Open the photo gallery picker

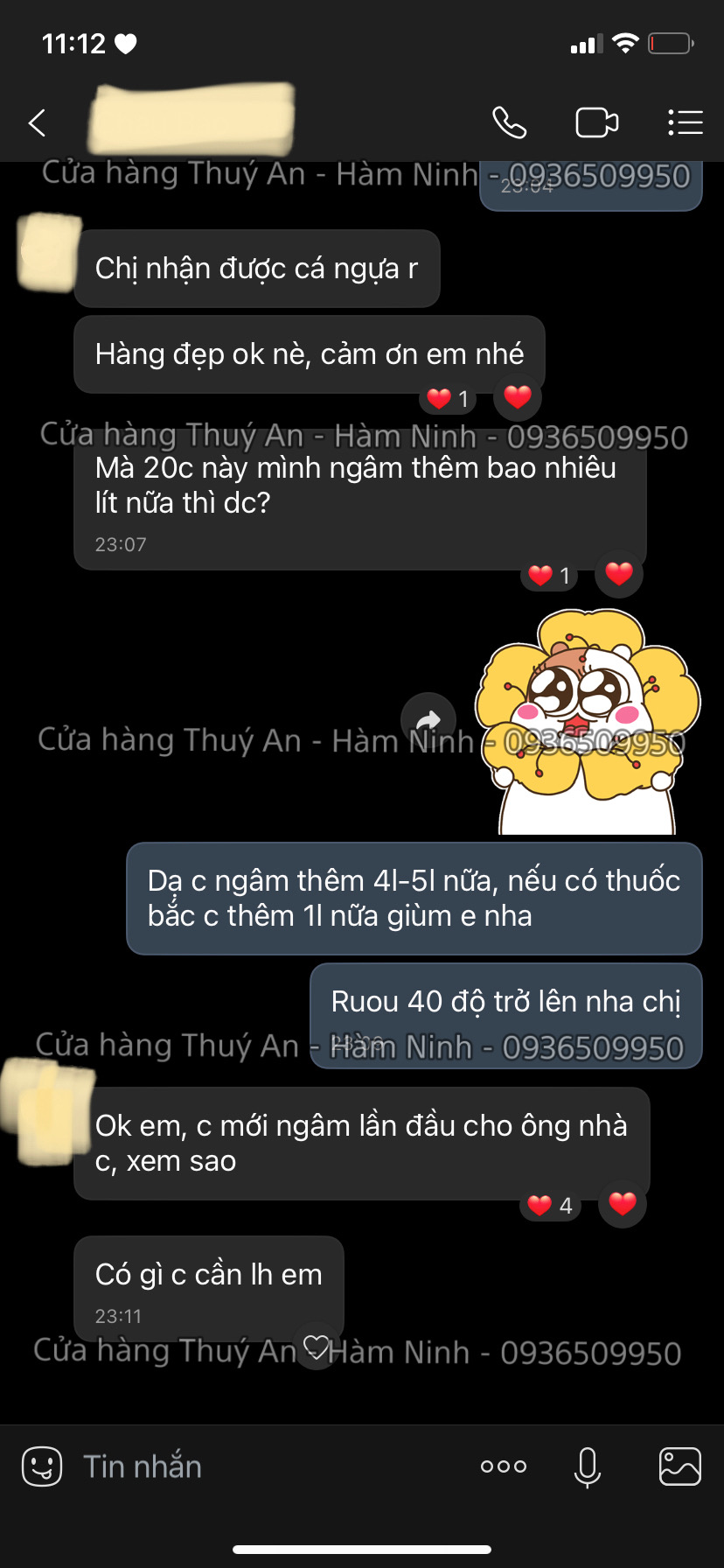[x=679, y=1466]
